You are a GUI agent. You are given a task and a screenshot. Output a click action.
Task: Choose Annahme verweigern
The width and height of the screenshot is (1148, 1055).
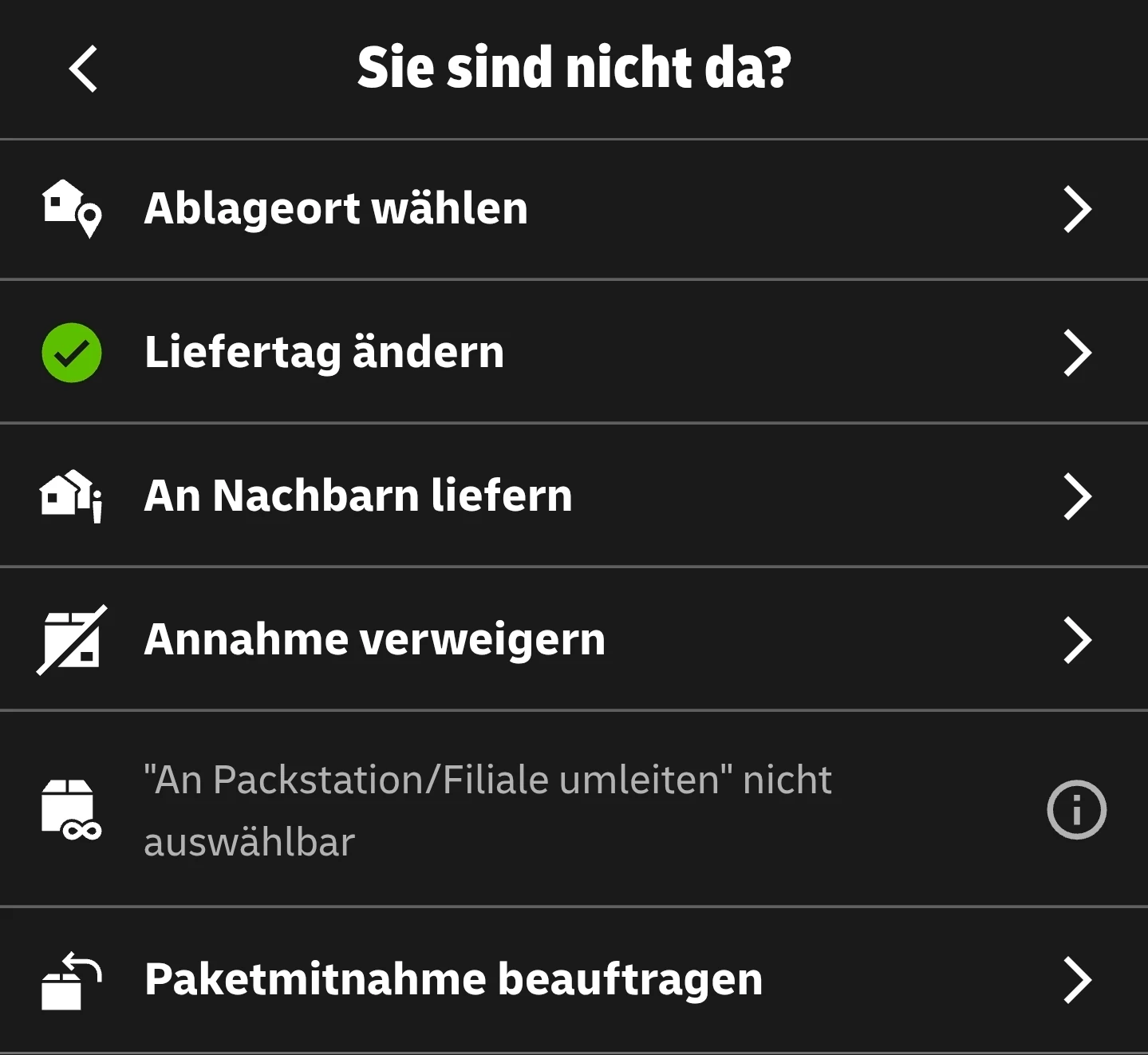574,639
